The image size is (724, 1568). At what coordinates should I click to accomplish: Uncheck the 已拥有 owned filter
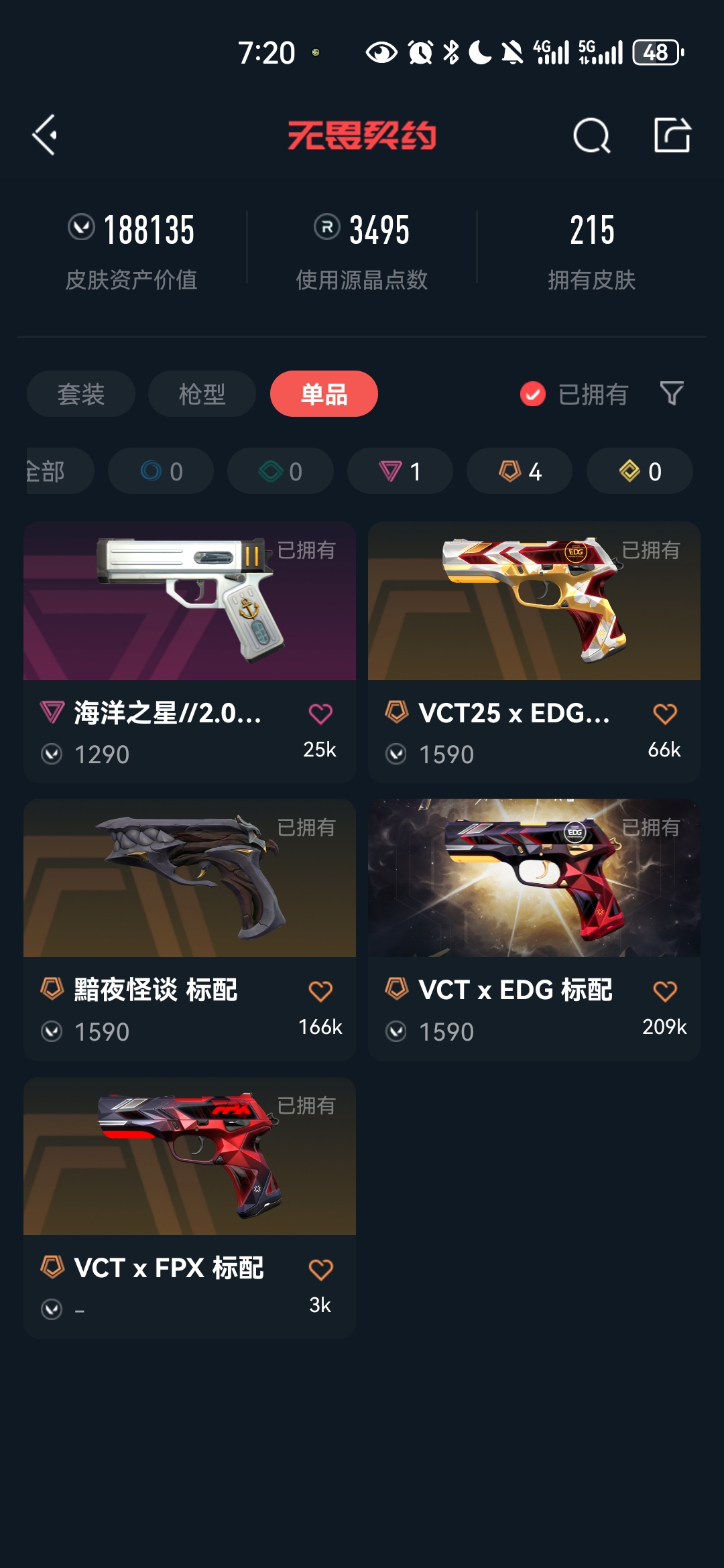(533, 394)
